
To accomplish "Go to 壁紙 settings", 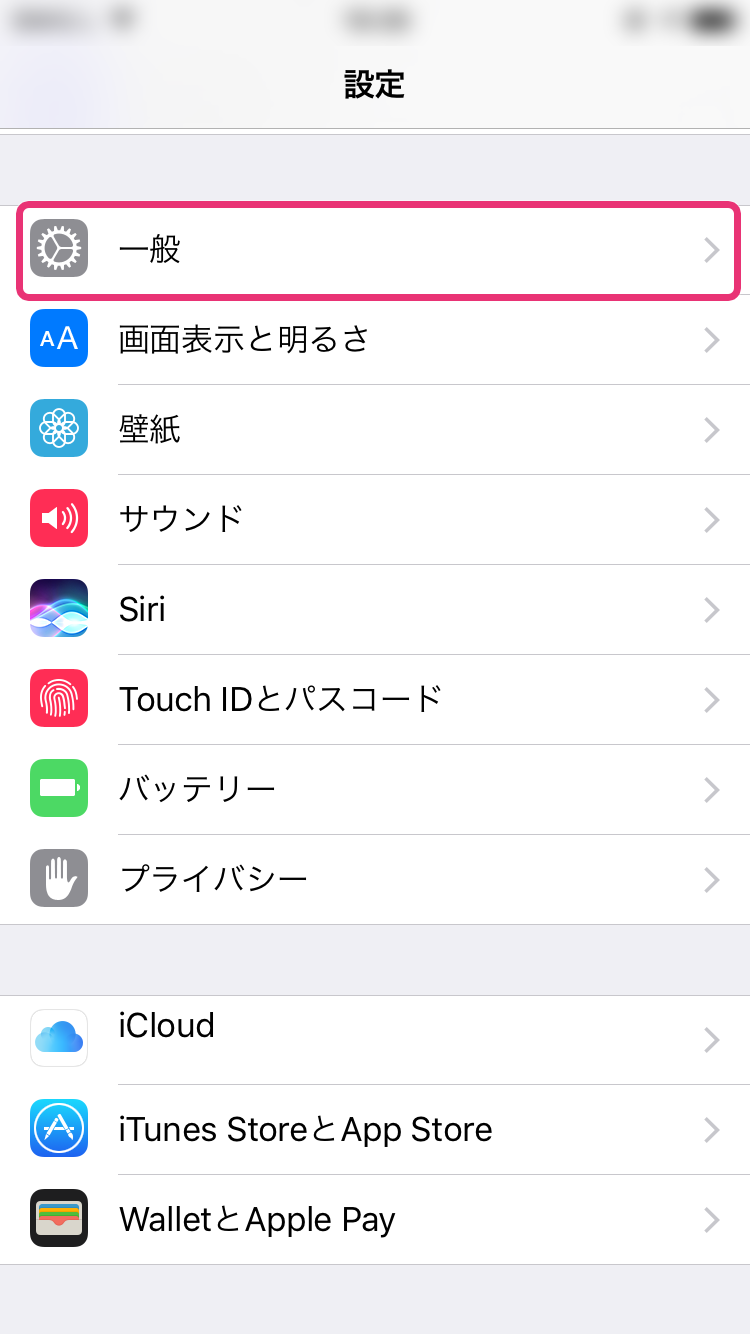I will [375, 430].
